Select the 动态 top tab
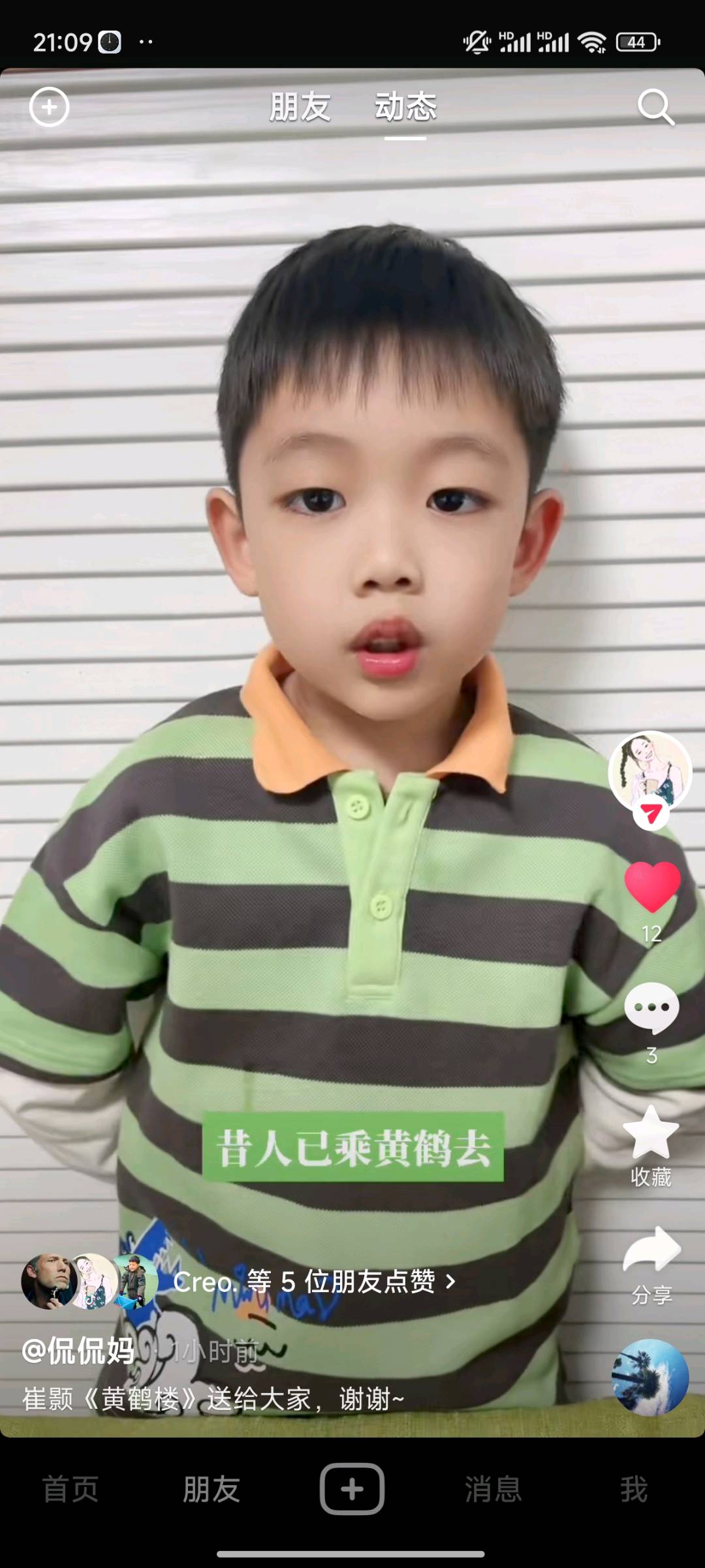705x1568 pixels. [x=405, y=106]
